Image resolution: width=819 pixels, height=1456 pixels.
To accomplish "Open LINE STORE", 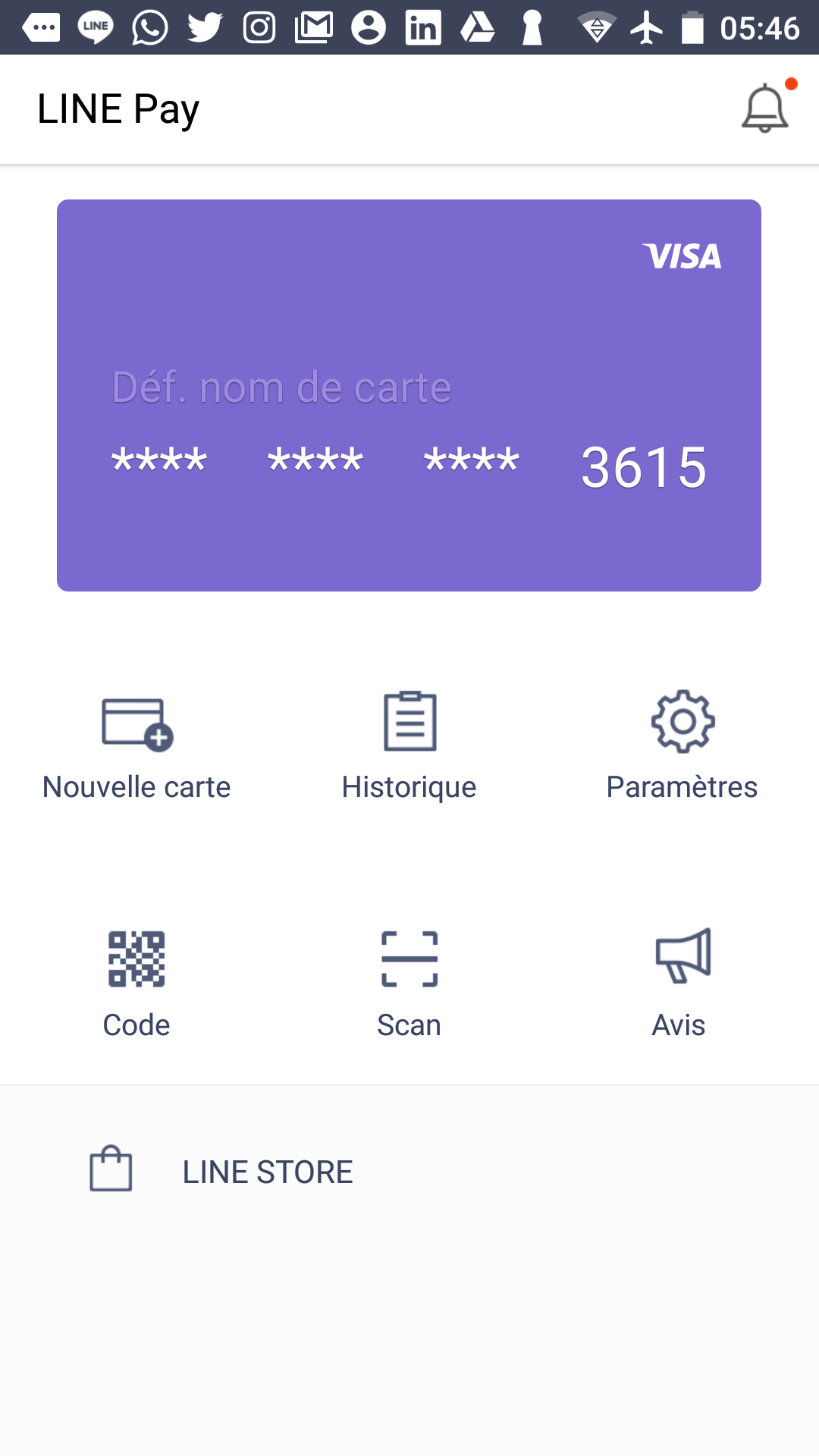I will tap(267, 1170).
